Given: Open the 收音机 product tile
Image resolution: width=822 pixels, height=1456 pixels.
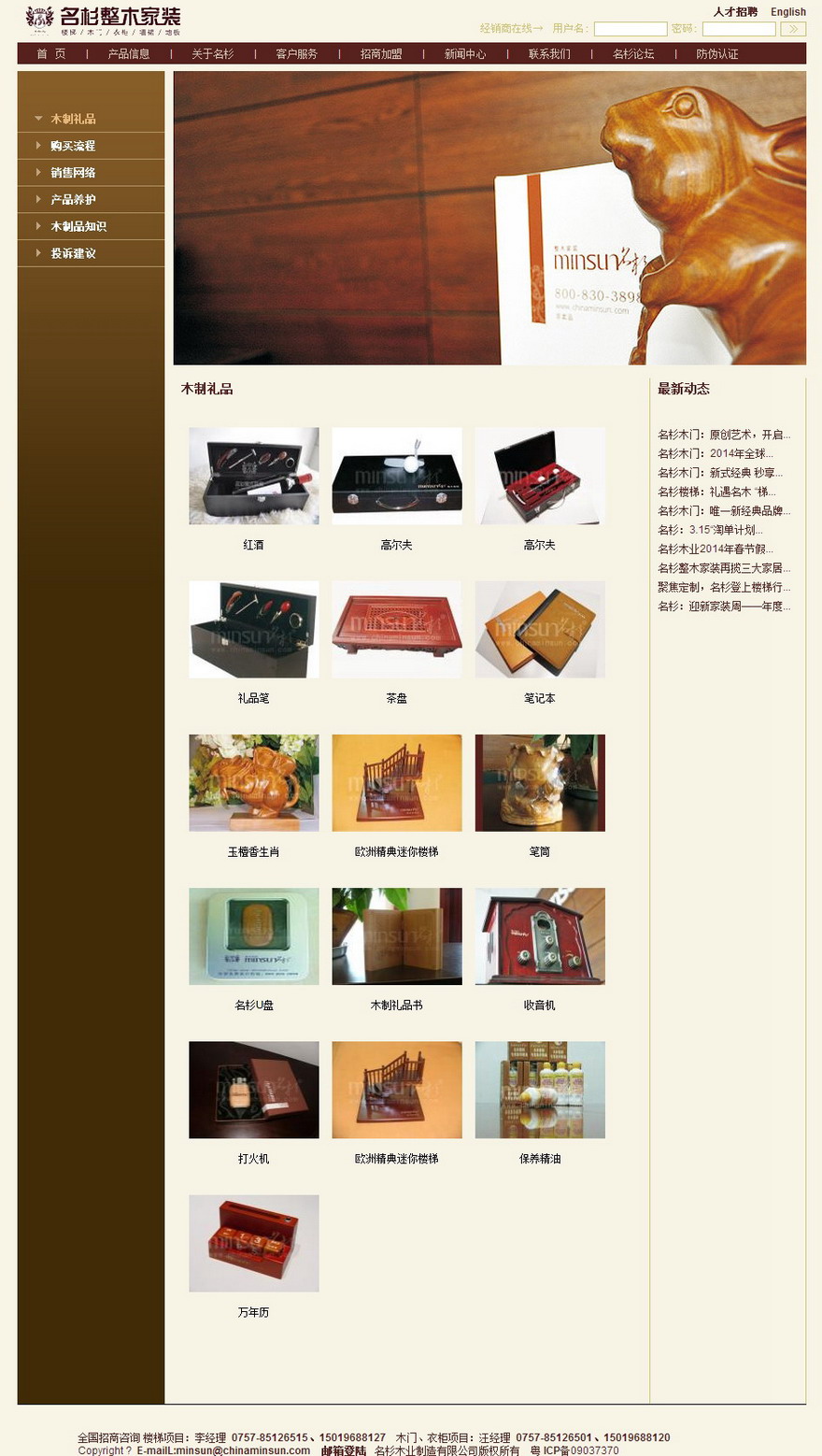Looking at the screenshot, I should (539, 936).
